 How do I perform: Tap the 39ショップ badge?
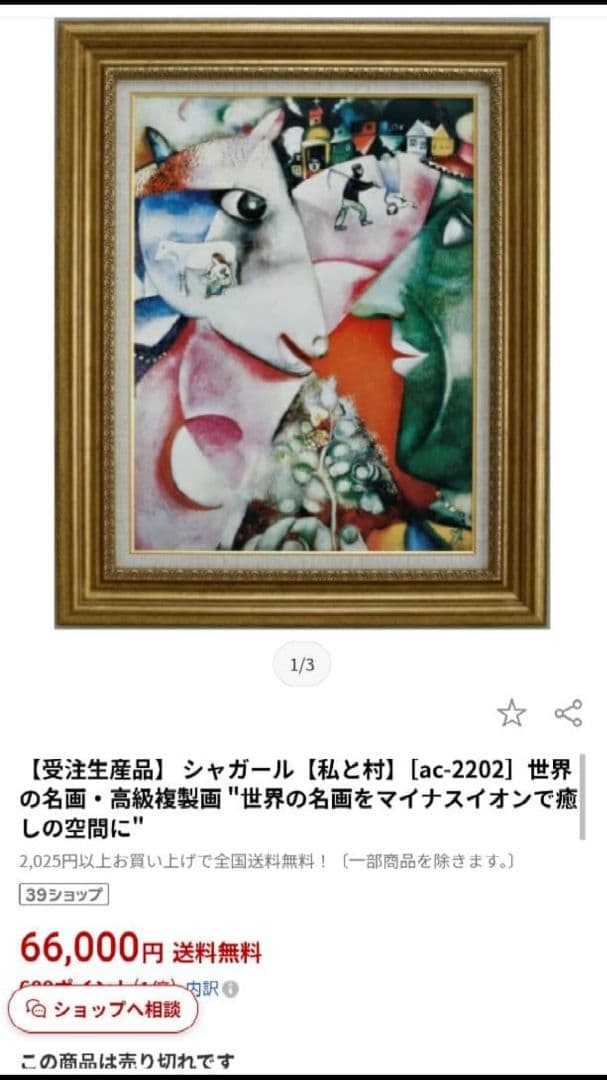pos(63,894)
